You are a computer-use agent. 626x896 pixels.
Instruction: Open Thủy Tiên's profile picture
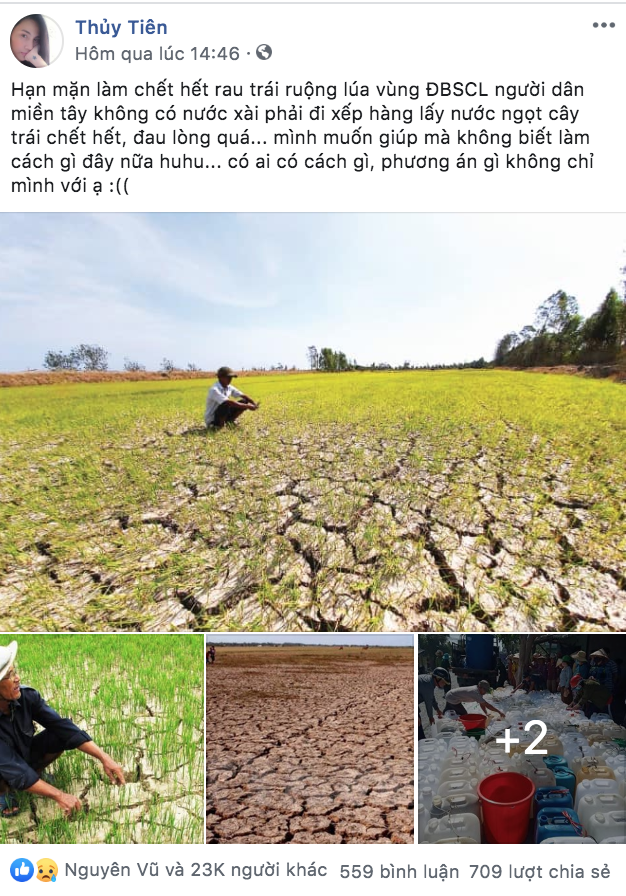point(36,41)
